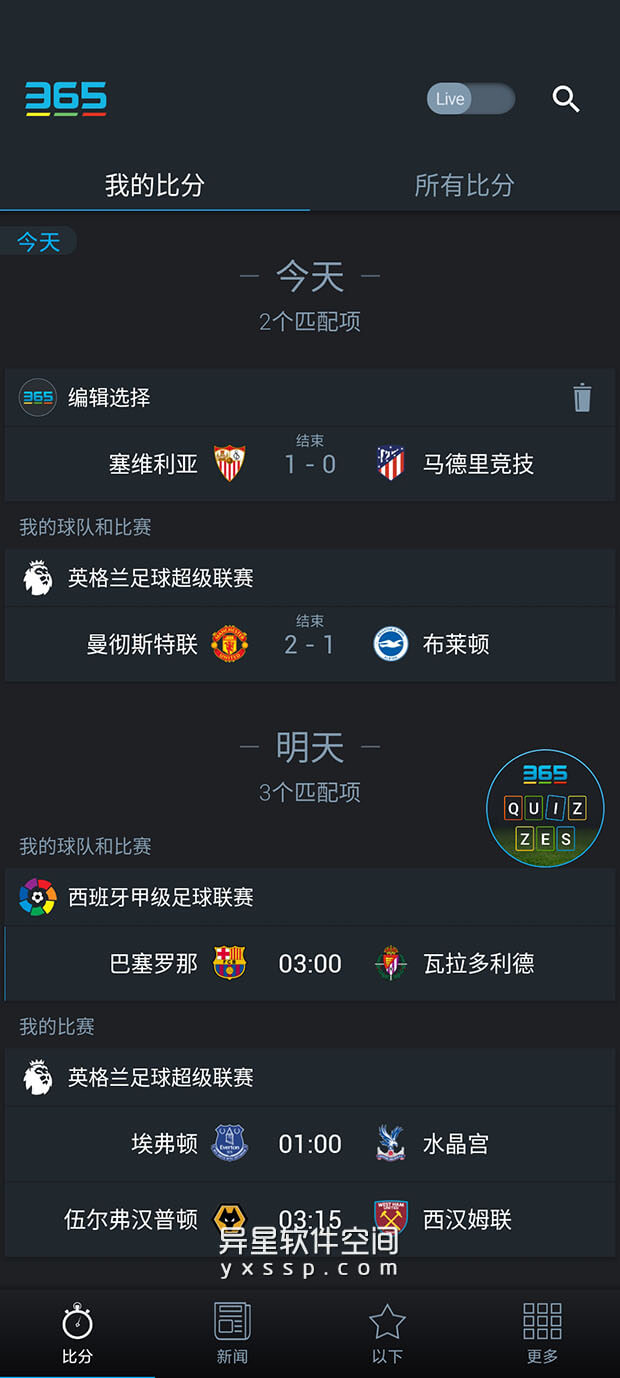Tap the 今天 chip
This screenshot has height=1378, width=620.
(39, 242)
